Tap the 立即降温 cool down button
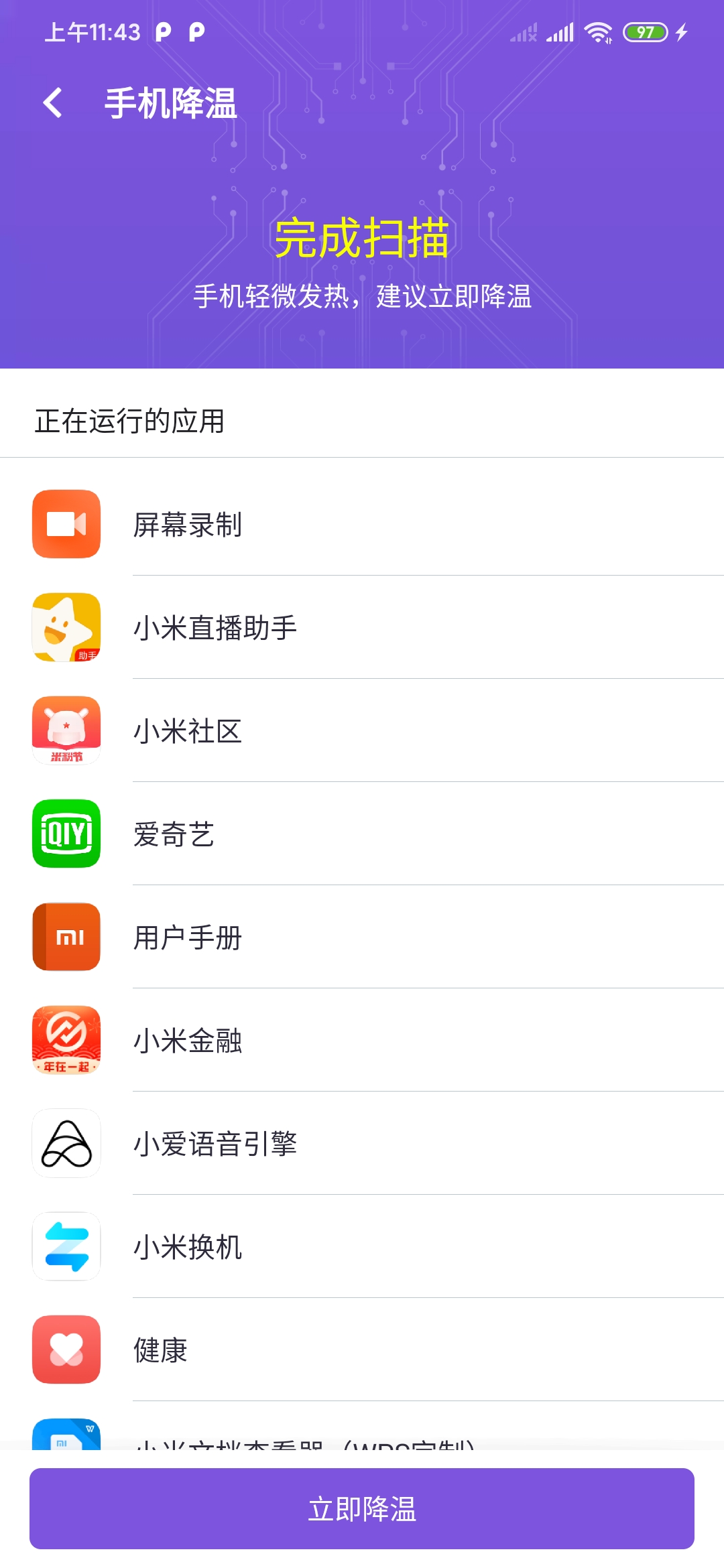Image resolution: width=724 pixels, height=1568 pixels. coord(362,1507)
